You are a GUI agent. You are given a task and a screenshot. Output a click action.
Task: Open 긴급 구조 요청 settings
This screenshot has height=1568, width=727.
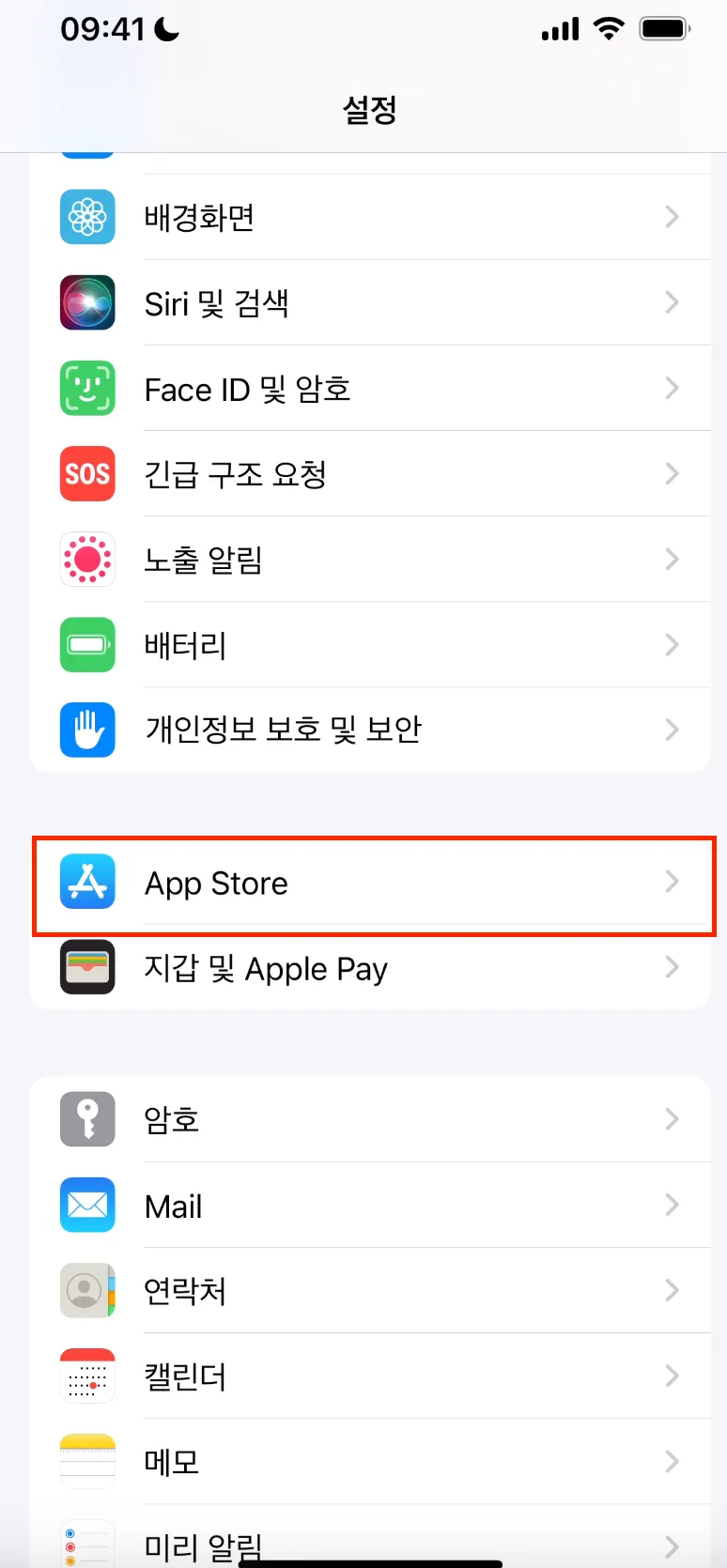369,474
